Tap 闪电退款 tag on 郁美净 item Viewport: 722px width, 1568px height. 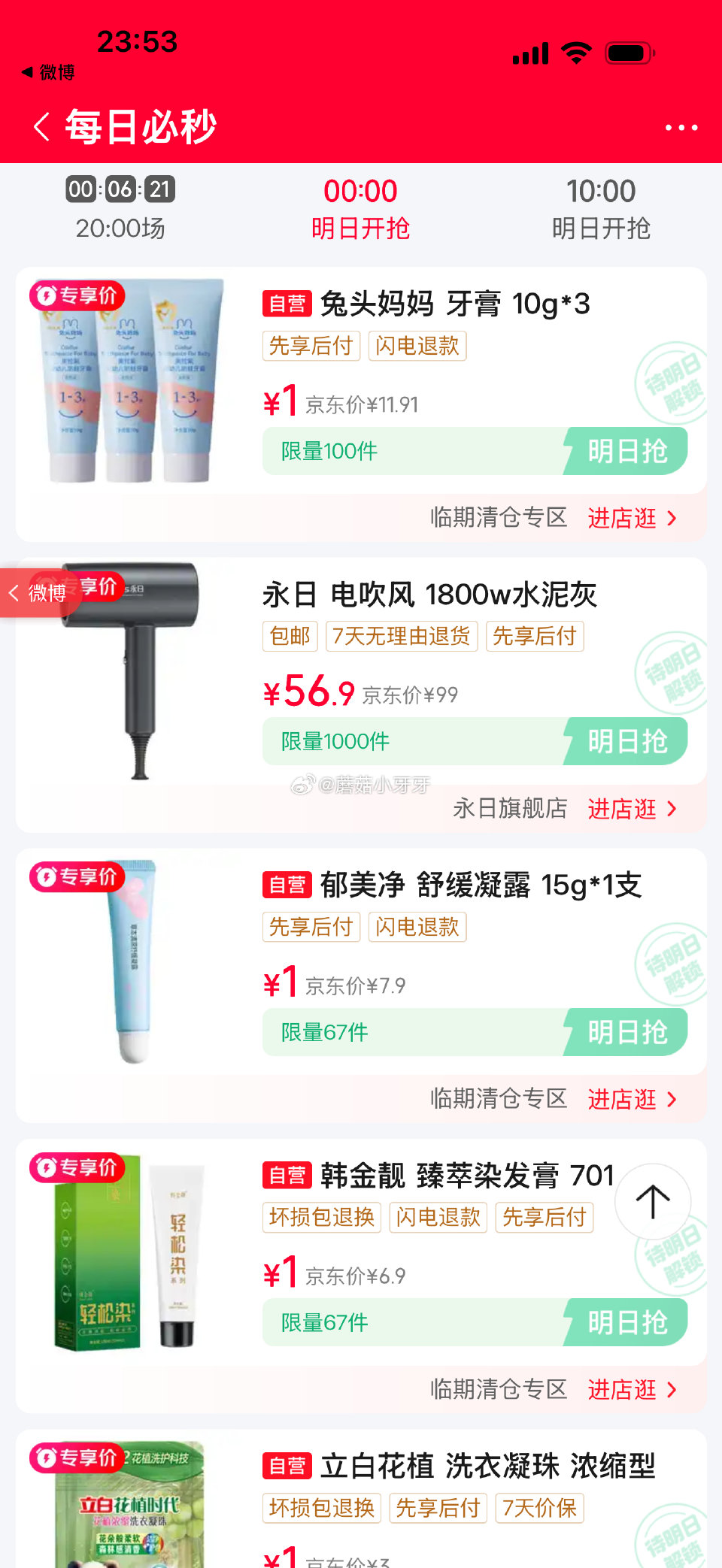click(x=417, y=927)
